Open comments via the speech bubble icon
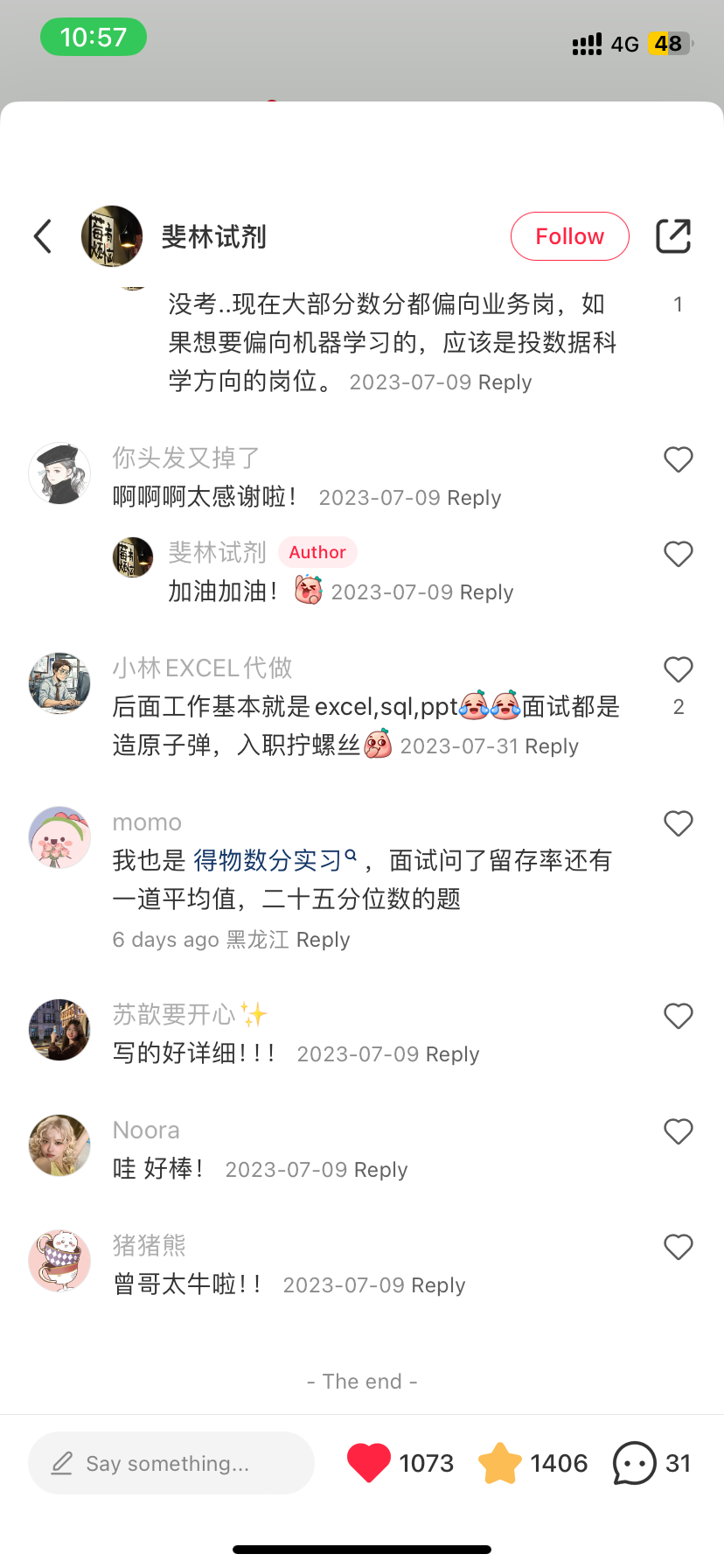 [x=634, y=1463]
